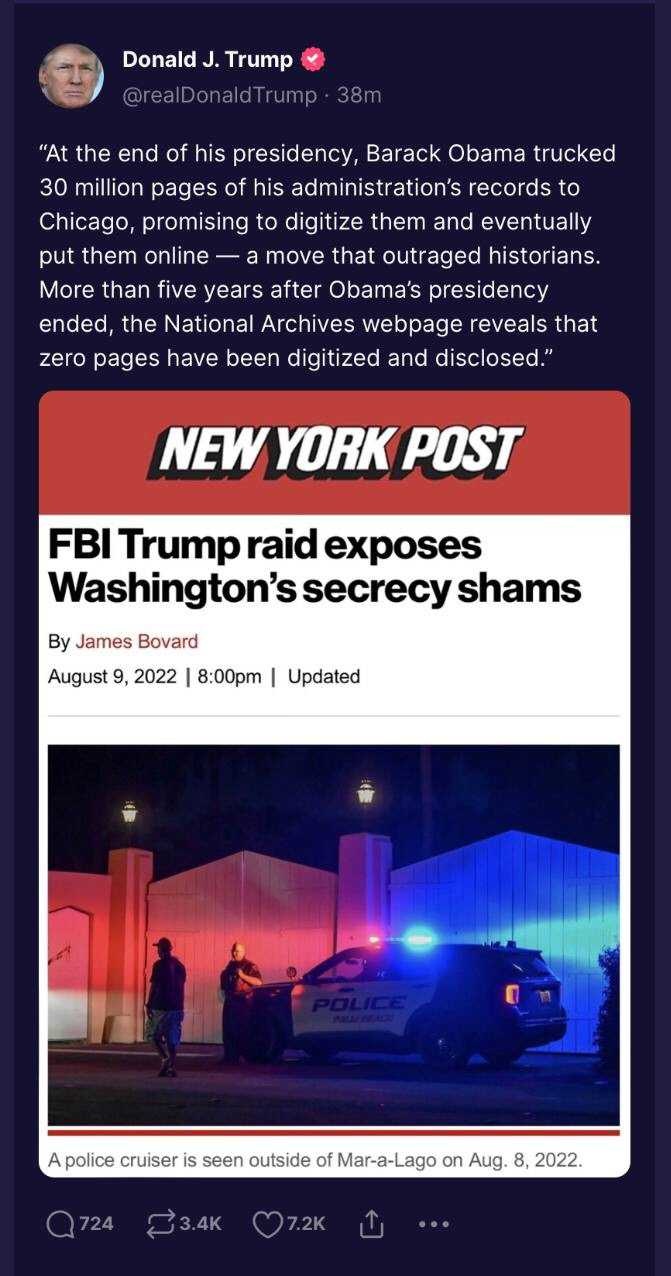Share this post with the share icon
Viewport: 671px width, 1276px height.
point(371,1222)
